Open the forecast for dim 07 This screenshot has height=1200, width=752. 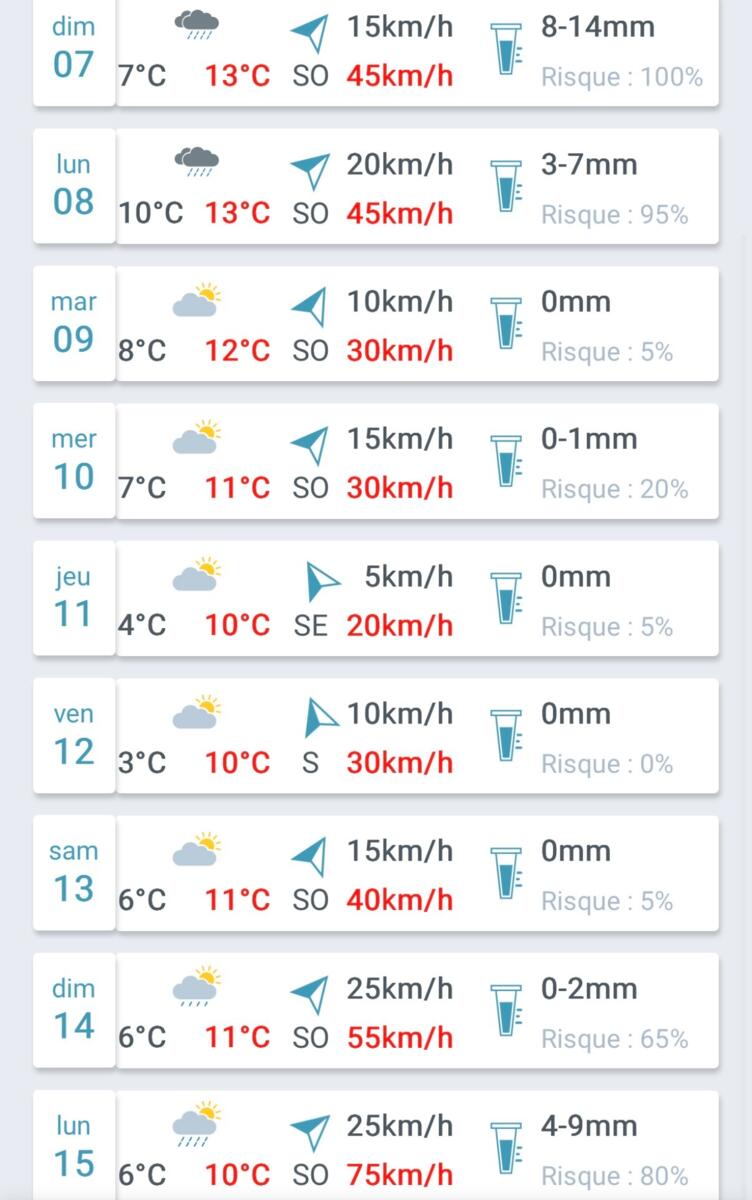[x=376, y=50]
